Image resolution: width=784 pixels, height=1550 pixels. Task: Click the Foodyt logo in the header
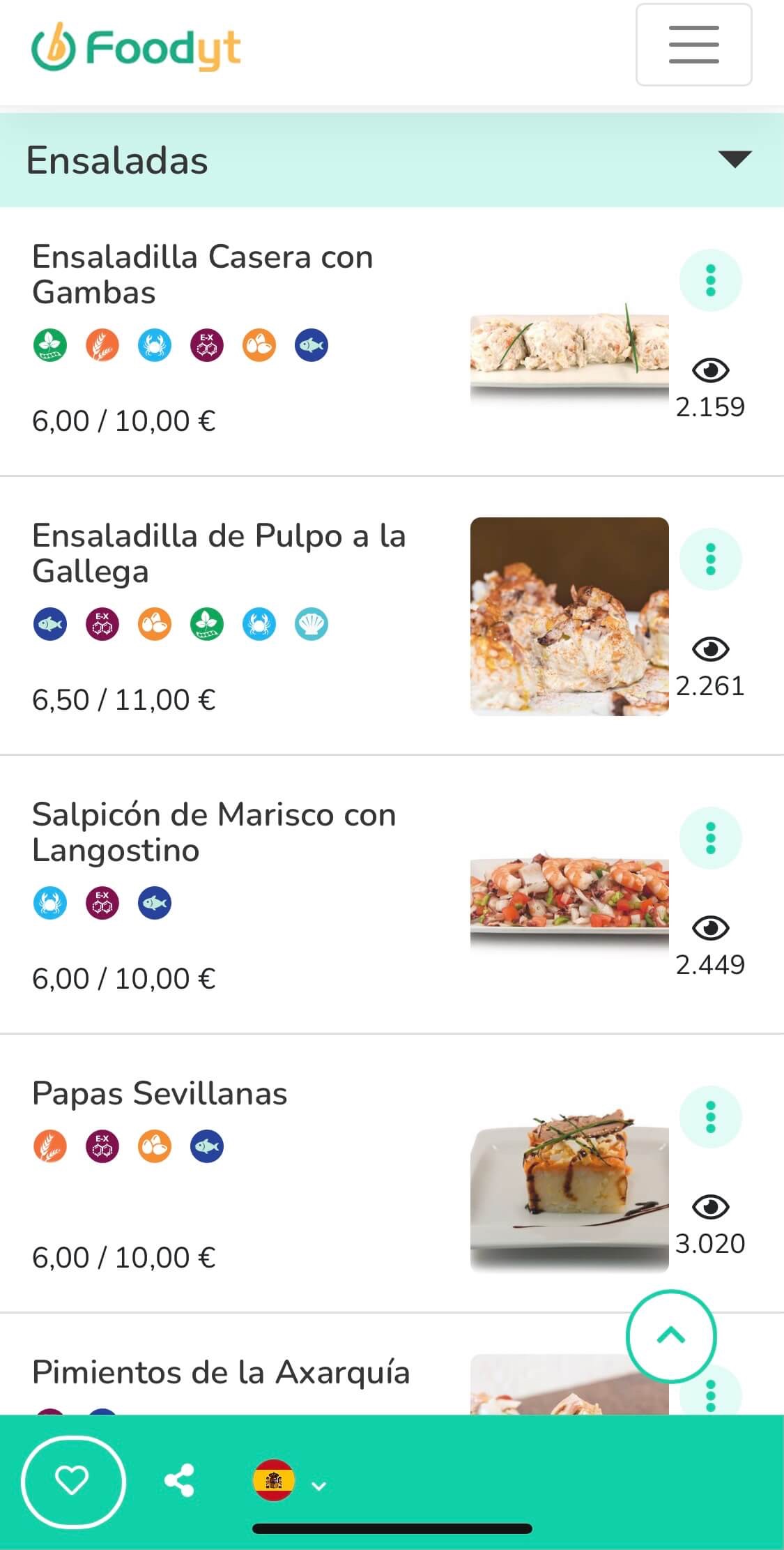pos(137,47)
